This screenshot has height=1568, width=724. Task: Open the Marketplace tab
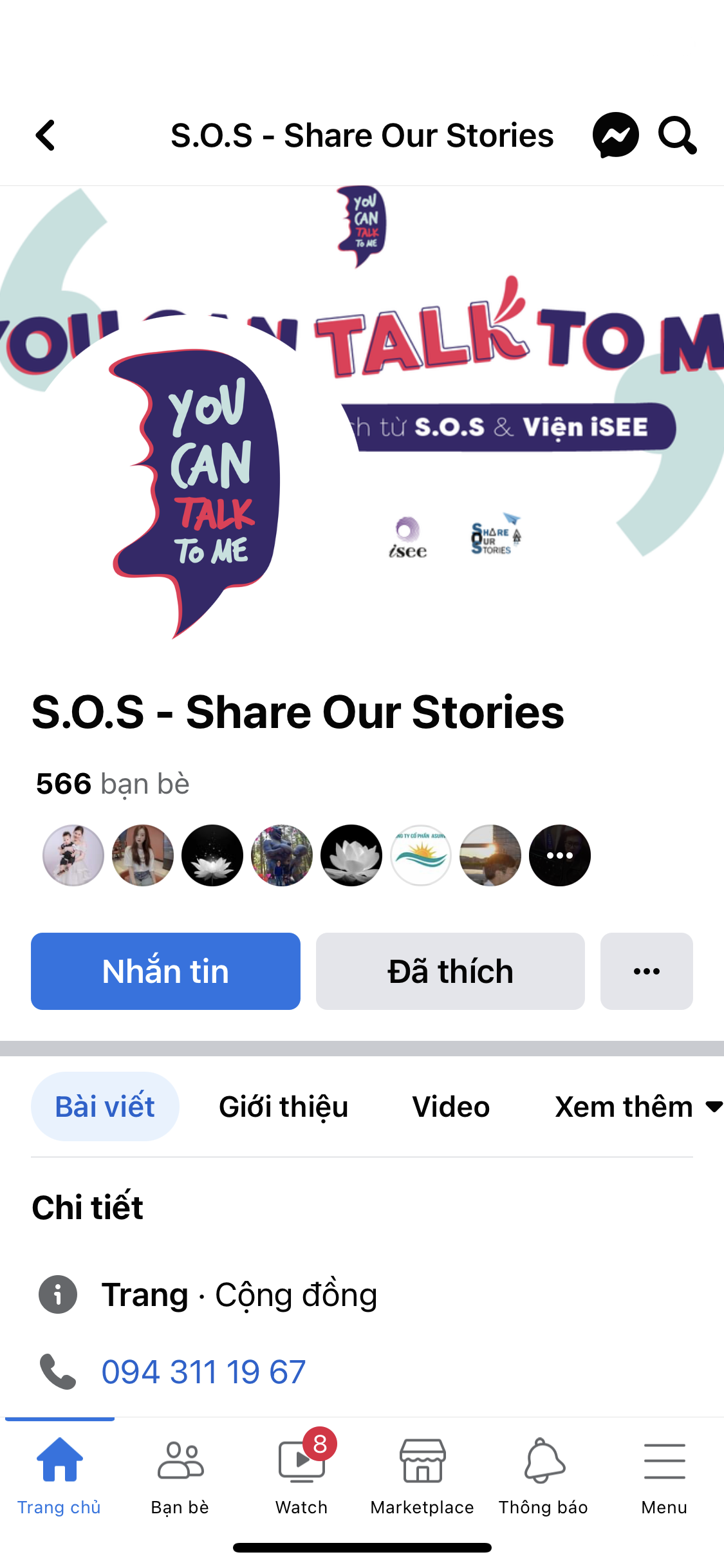click(422, 1474)
